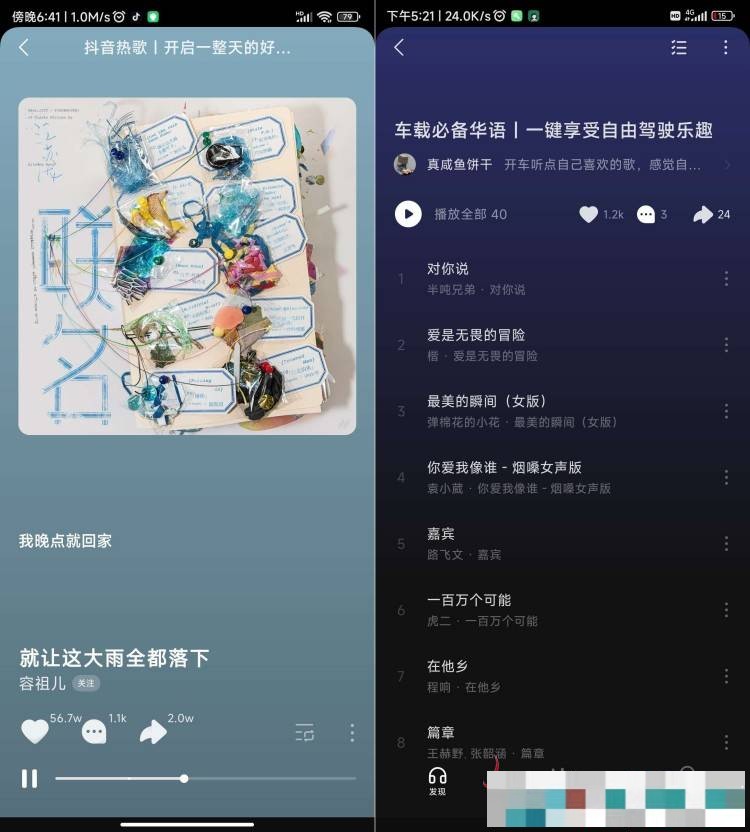The width and height of the screenshot is (750, 832).
Task: Go back from the 抖音热歌 player screen
Action: pyautogui.click(x=24, y=47)
